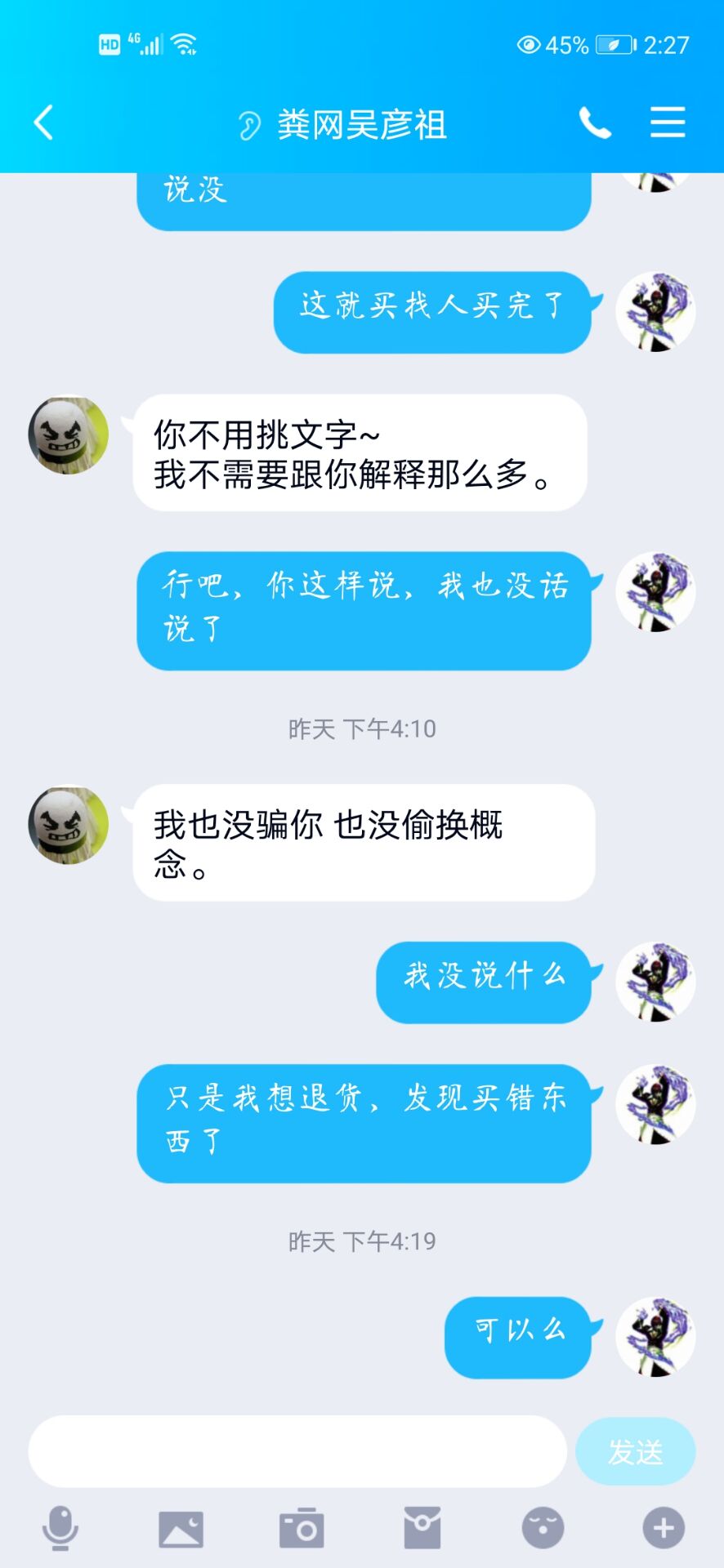The image size is (724, 1568).
Task: Record a voice message with the microphone
Action: coord(60,1528)
